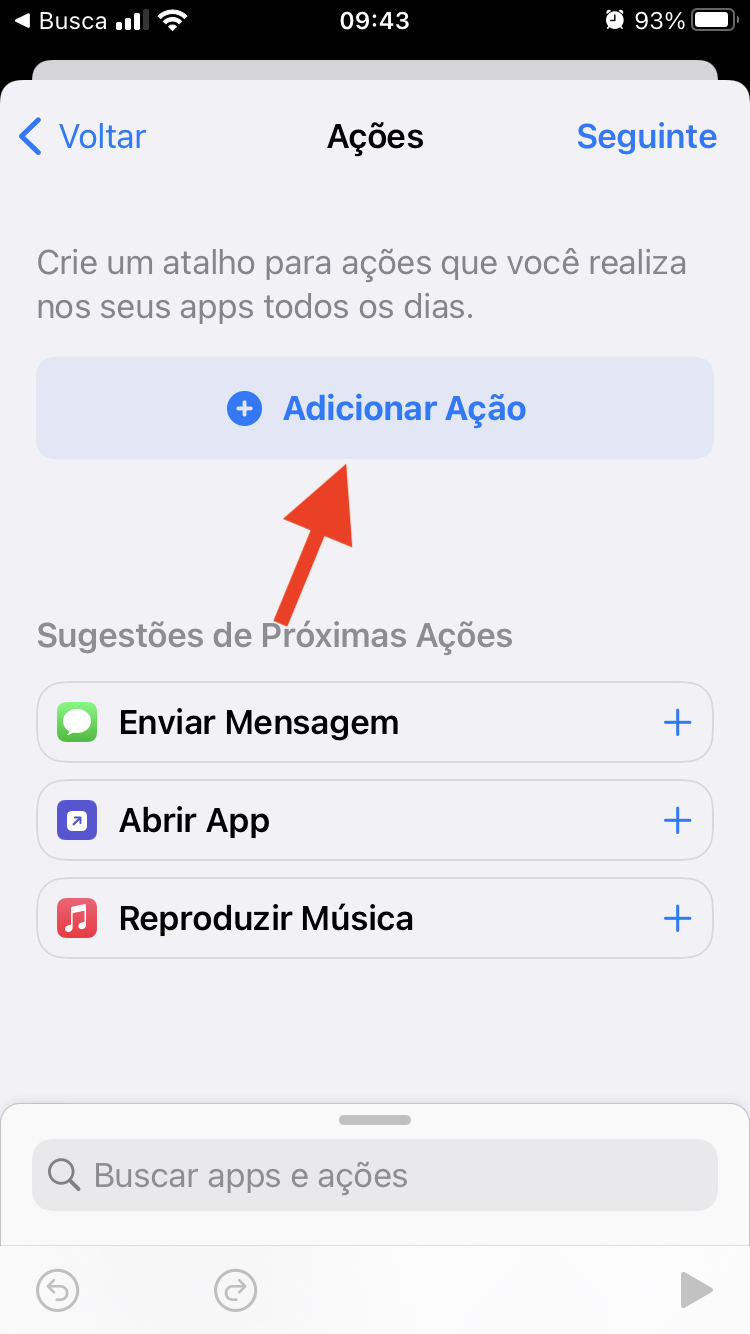This screenshot has width=750, height=1334.
Task: Run the shortcut with the play icon
Action: pyautogui.click(x=695, y=1290)
